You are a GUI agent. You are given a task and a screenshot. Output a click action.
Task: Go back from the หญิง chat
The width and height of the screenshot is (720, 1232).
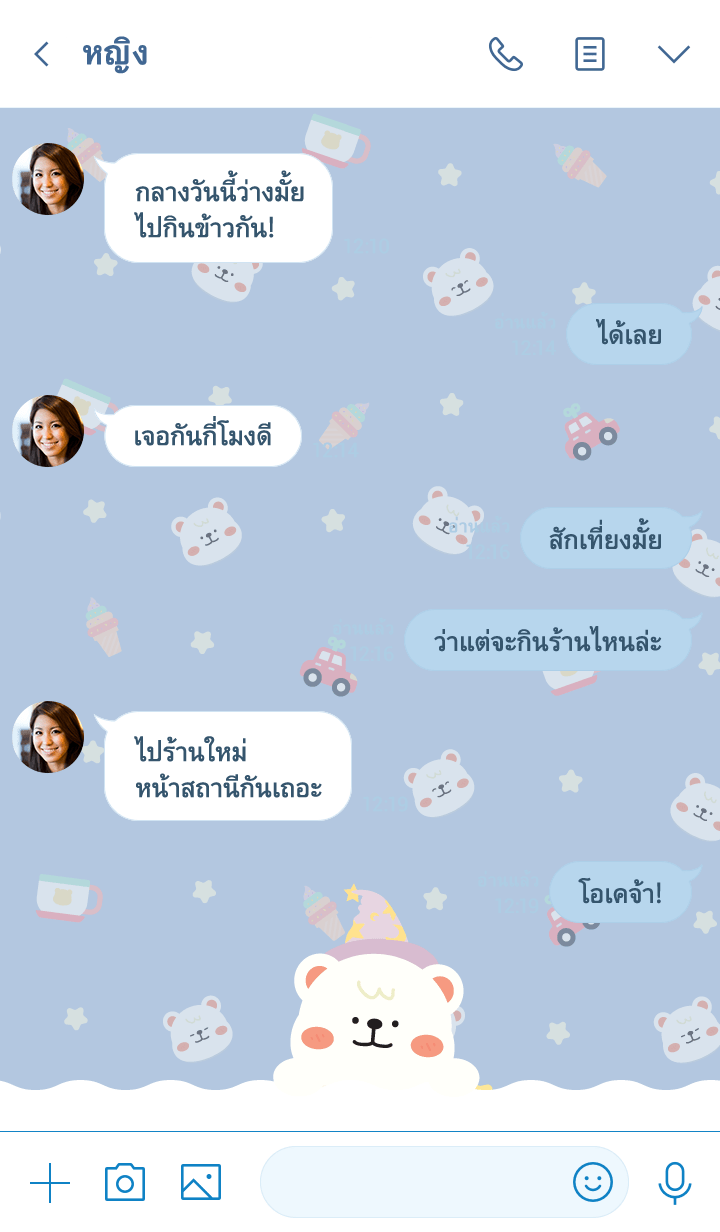coord(41,54)
